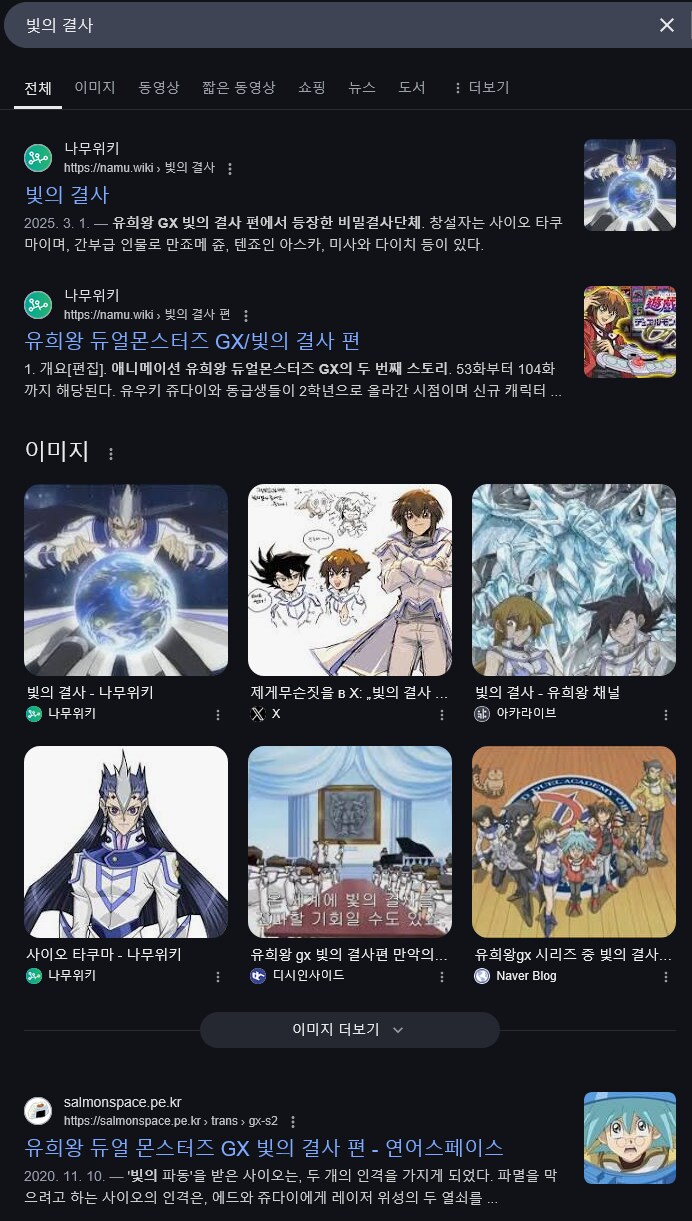Expand 이미지 더보기
Viewport: 692px width, 1221px height.
pyautogui.click(x=350, y=1030)
